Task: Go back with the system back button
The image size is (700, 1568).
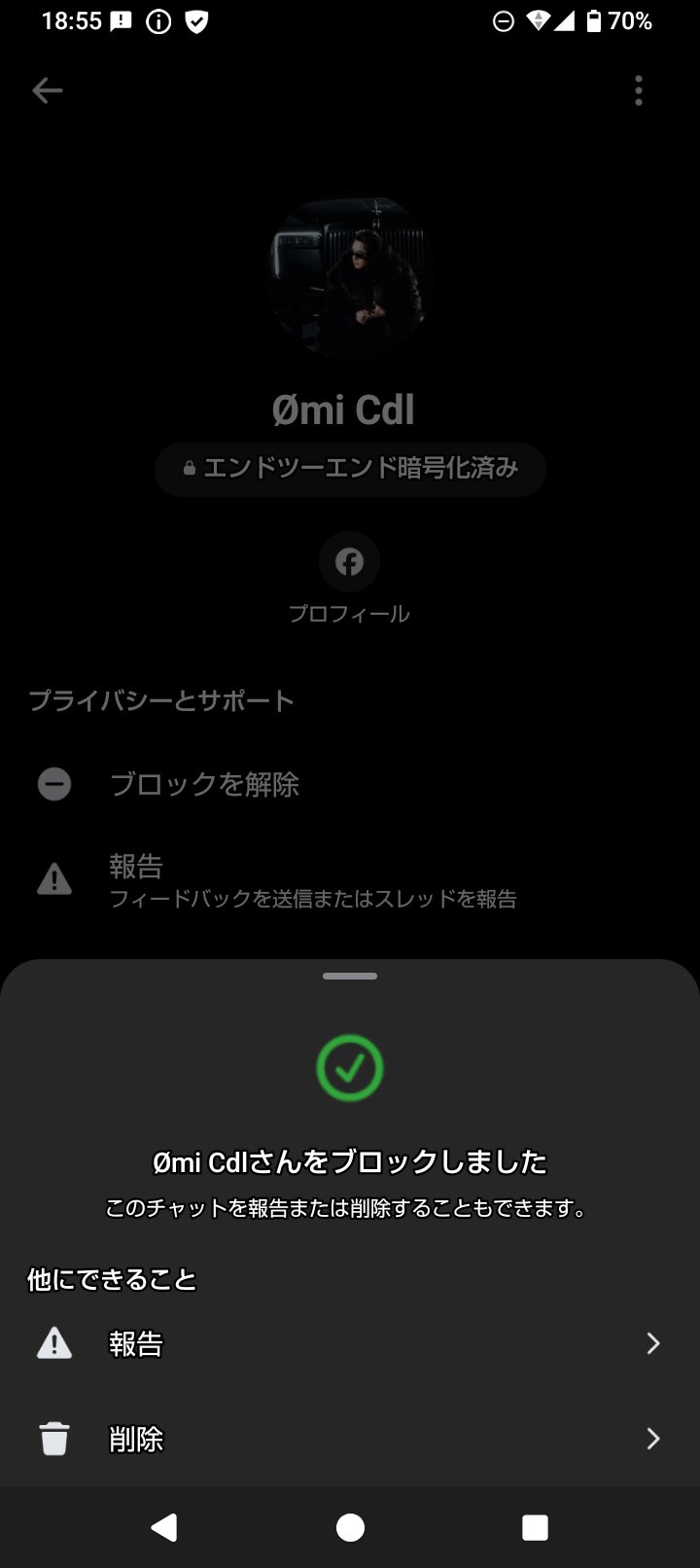Action: [164, 1527]
